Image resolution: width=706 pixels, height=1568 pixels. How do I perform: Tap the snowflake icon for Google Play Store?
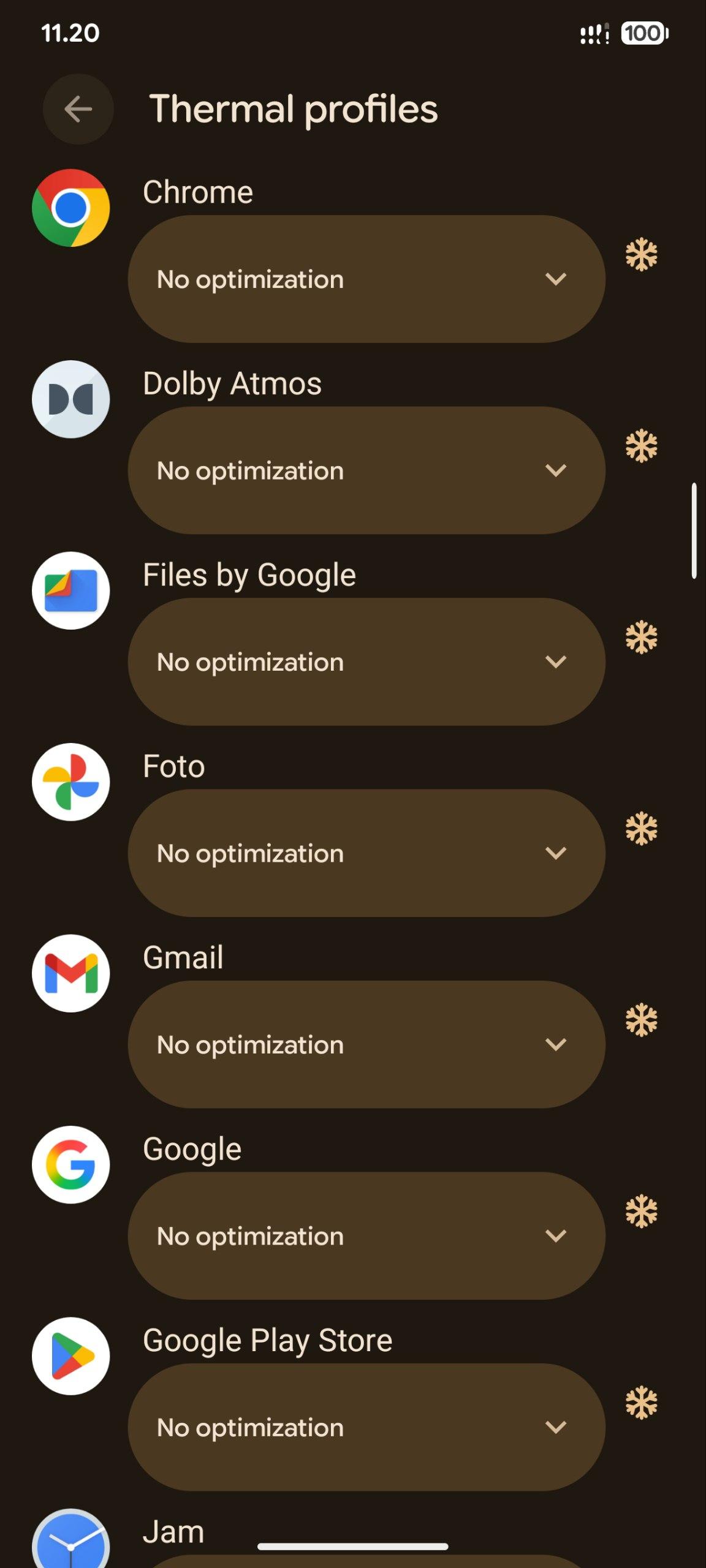point(641,1403)
